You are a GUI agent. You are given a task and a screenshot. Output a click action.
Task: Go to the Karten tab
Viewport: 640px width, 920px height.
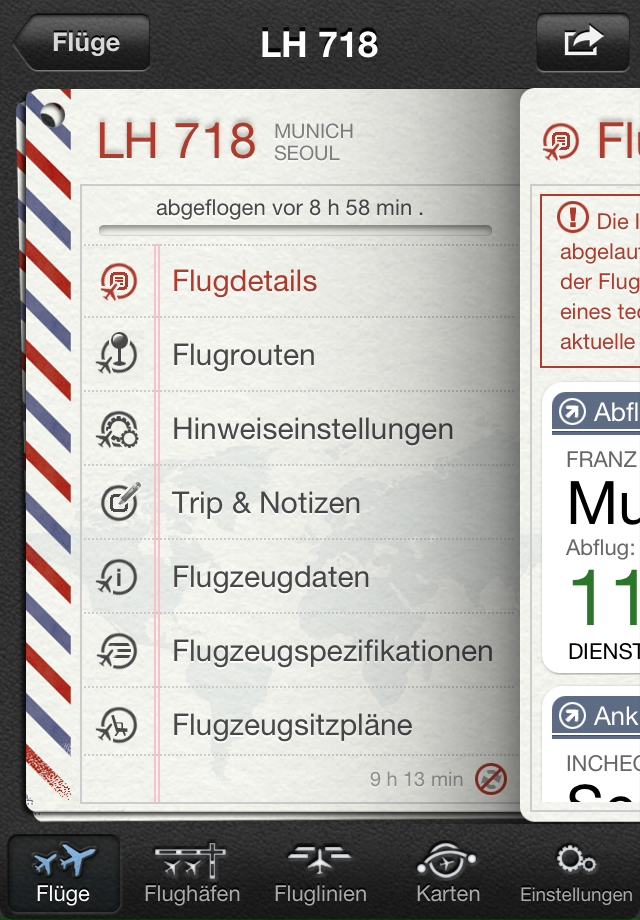(448, 873)
